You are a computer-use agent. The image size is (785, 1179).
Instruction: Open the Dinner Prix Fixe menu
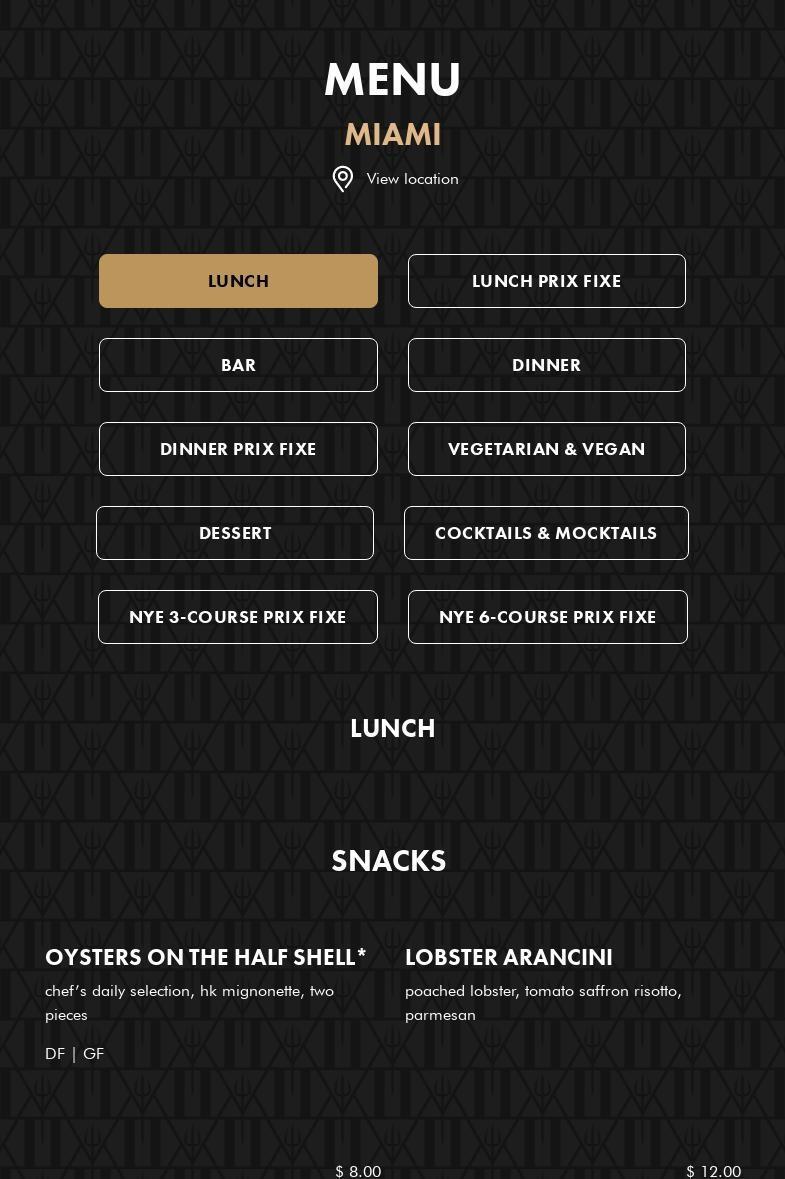coord(238,449)
